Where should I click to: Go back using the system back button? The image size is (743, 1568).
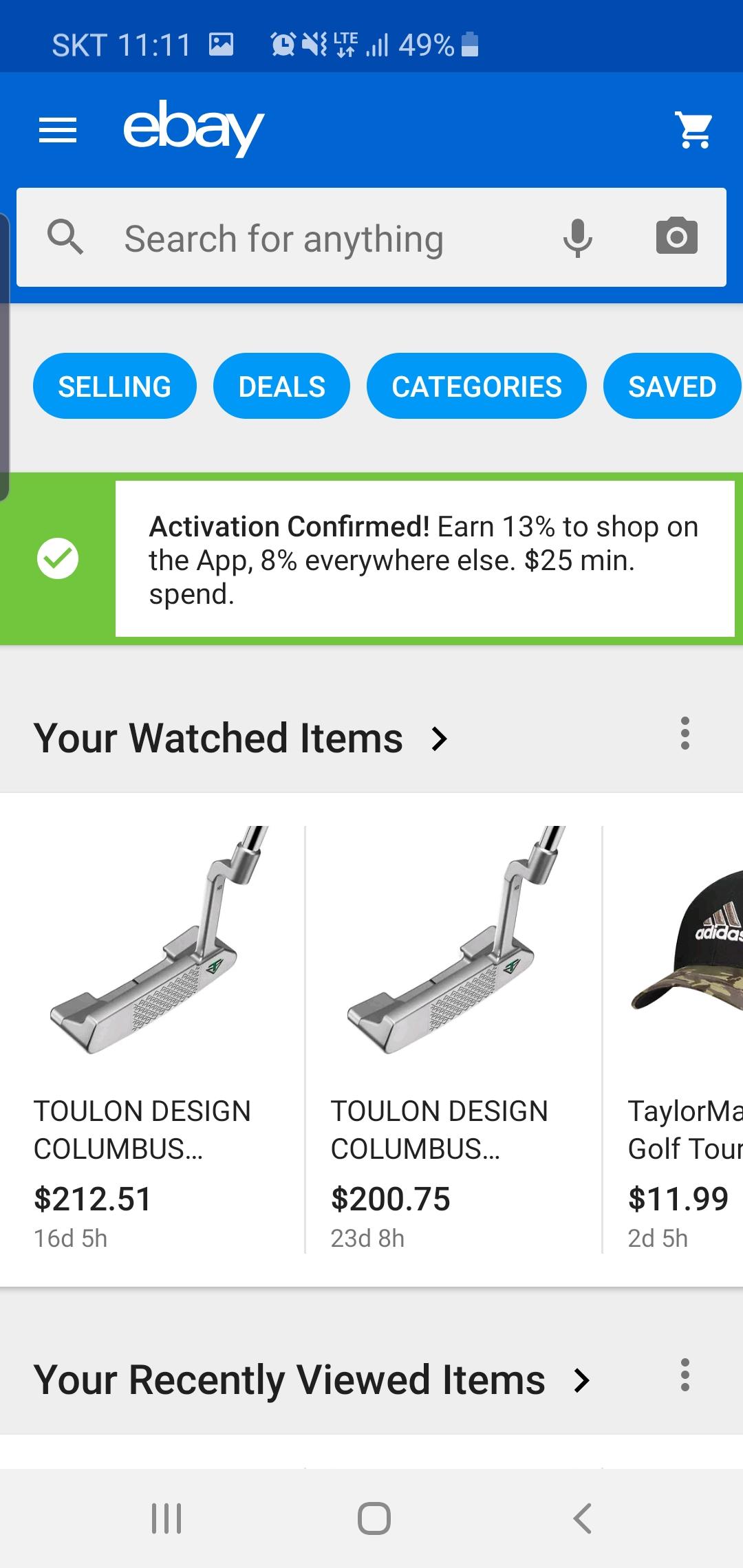(582, 1518)
